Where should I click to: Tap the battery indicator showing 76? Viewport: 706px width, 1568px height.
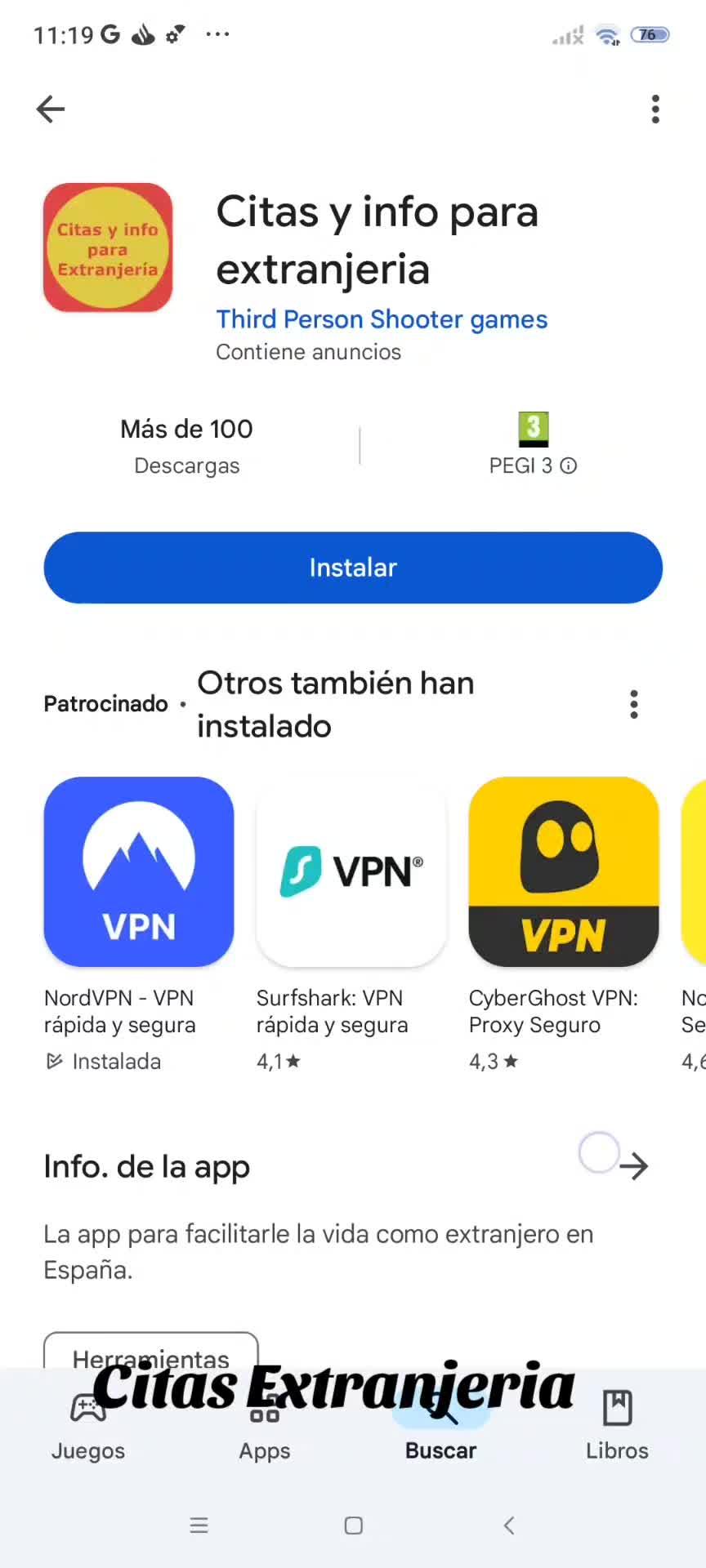click(650, 34)
